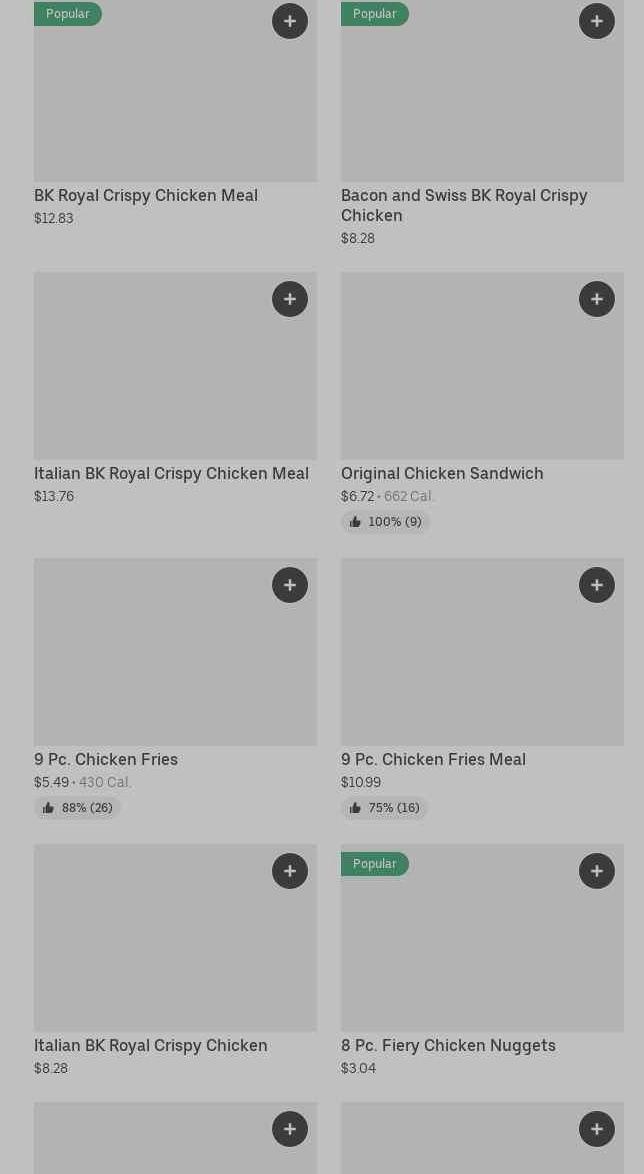View 8 Pc. Fiery Chicken Nuggets details

[x=448, y=1045]
